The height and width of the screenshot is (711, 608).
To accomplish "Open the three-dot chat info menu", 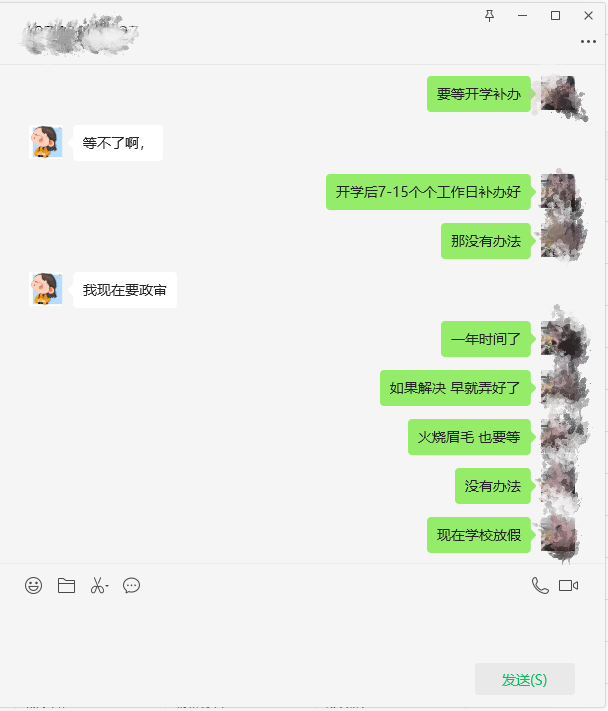I will click(588, 42).
